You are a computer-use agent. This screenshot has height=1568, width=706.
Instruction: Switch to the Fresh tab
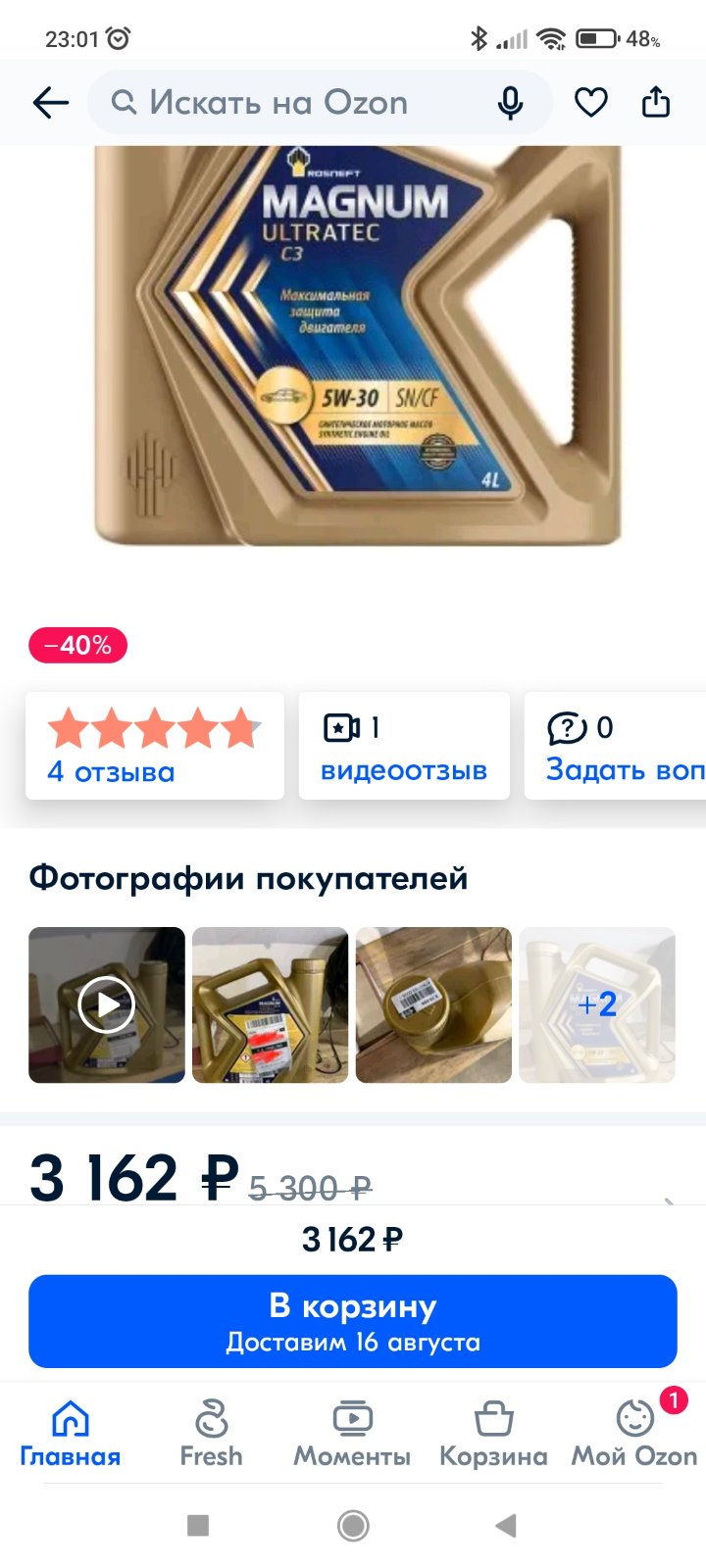(x=211, y=1433)
